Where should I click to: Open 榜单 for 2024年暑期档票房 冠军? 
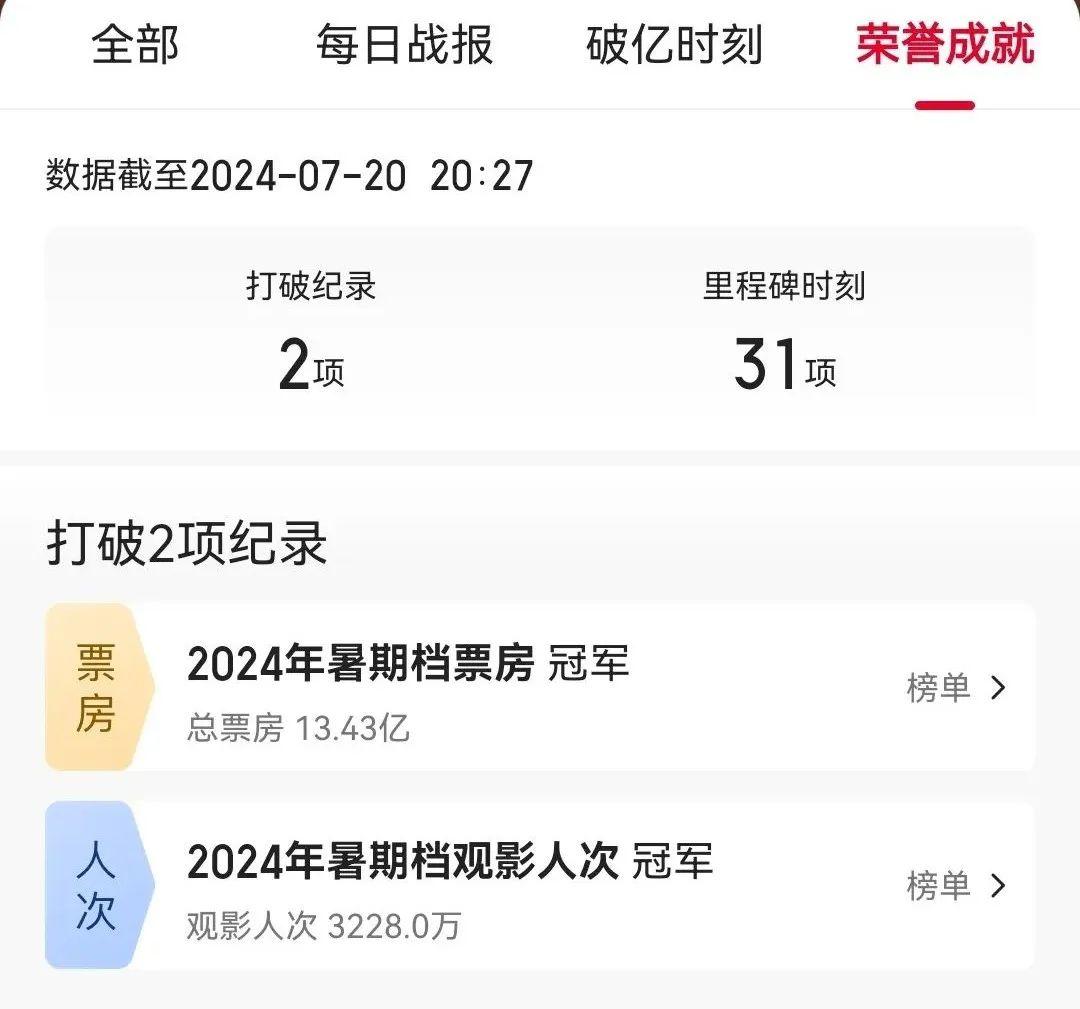click(x=955, y=688)
